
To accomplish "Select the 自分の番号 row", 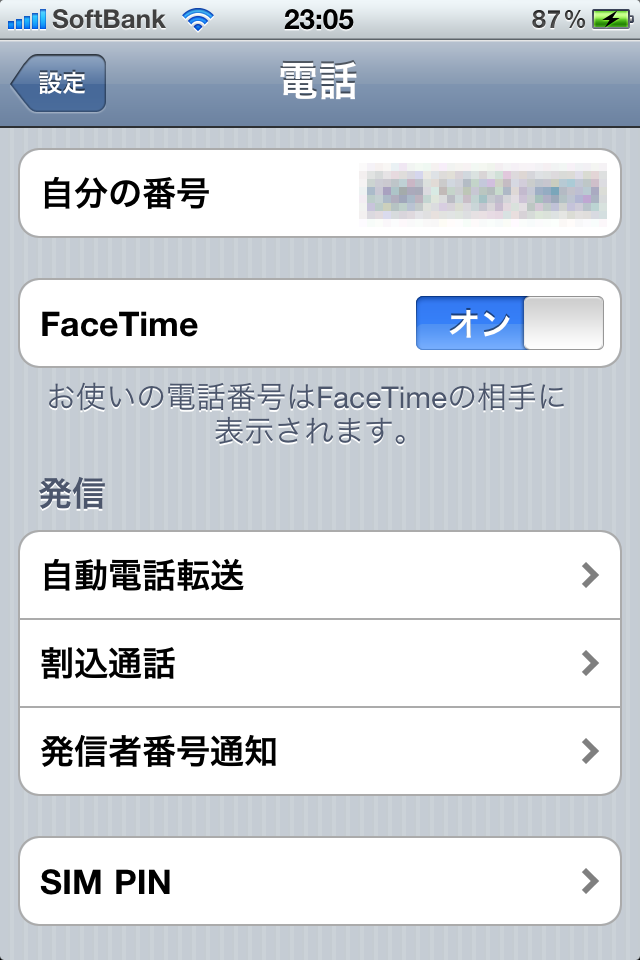I will [x=320, y=193].
